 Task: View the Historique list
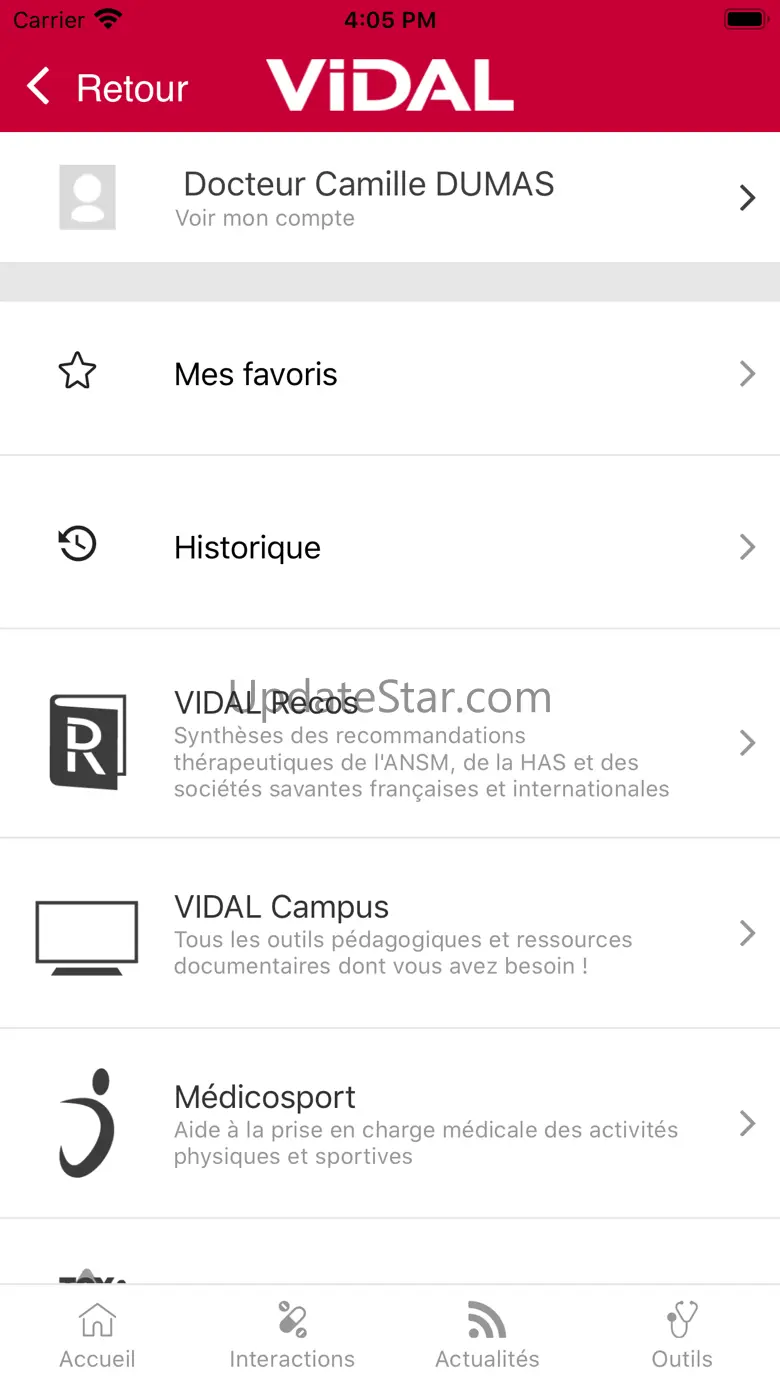[x=390, y=547]
